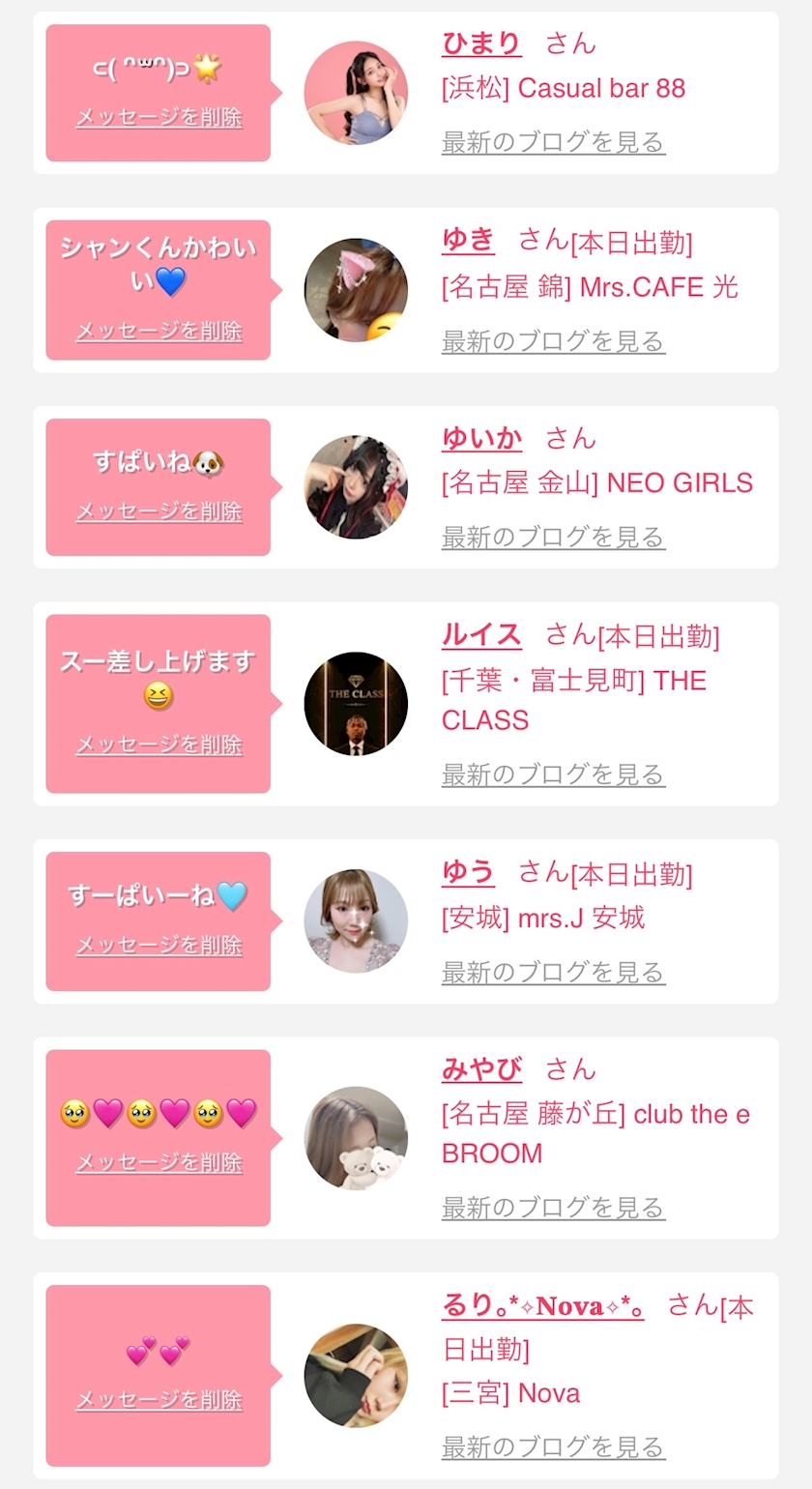Delete the すーぱいーね message

point(159,945)
